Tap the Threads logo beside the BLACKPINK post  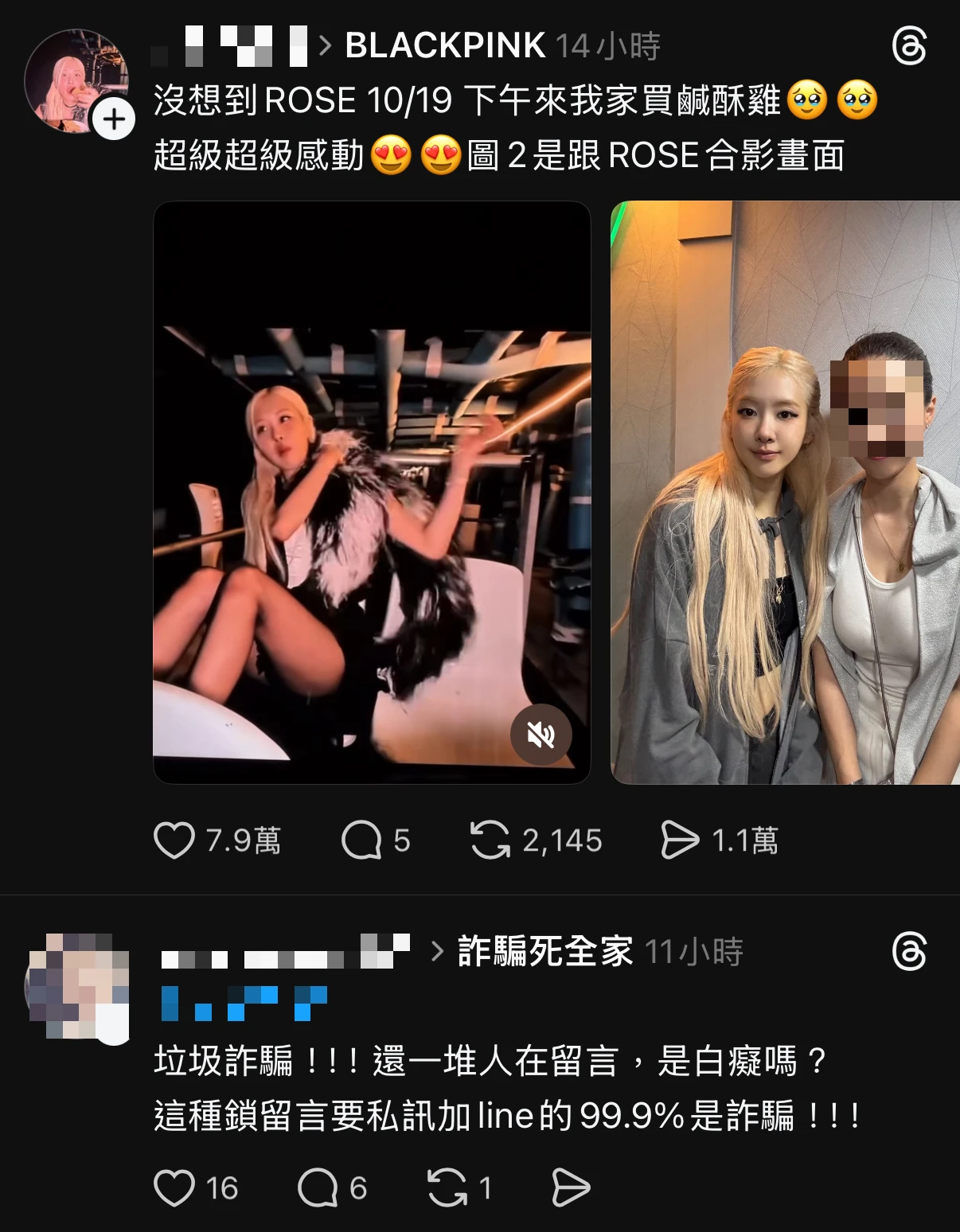click(x=909, y=46)
